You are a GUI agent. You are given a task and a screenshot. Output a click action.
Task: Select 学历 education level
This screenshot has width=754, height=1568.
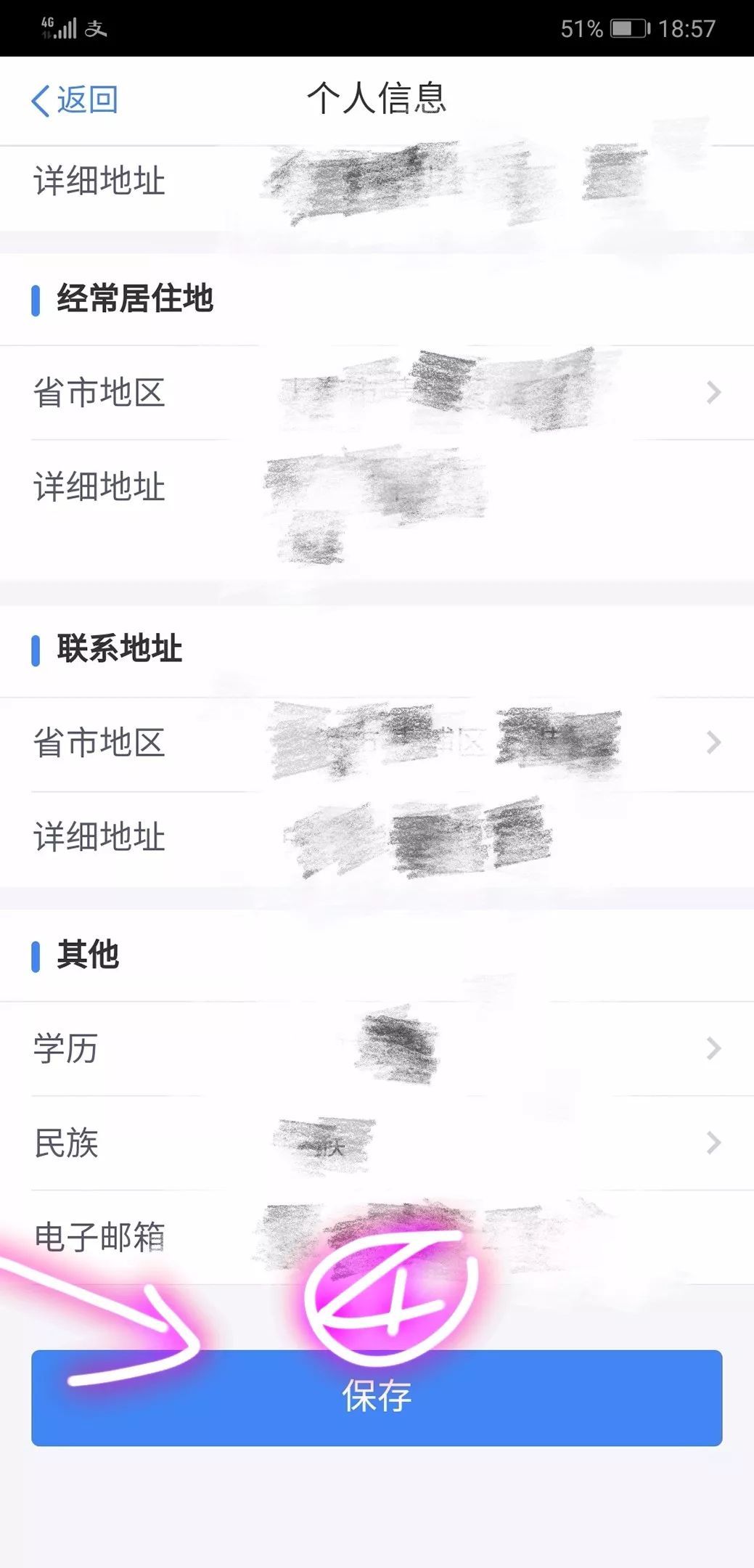coord(377,1049)
